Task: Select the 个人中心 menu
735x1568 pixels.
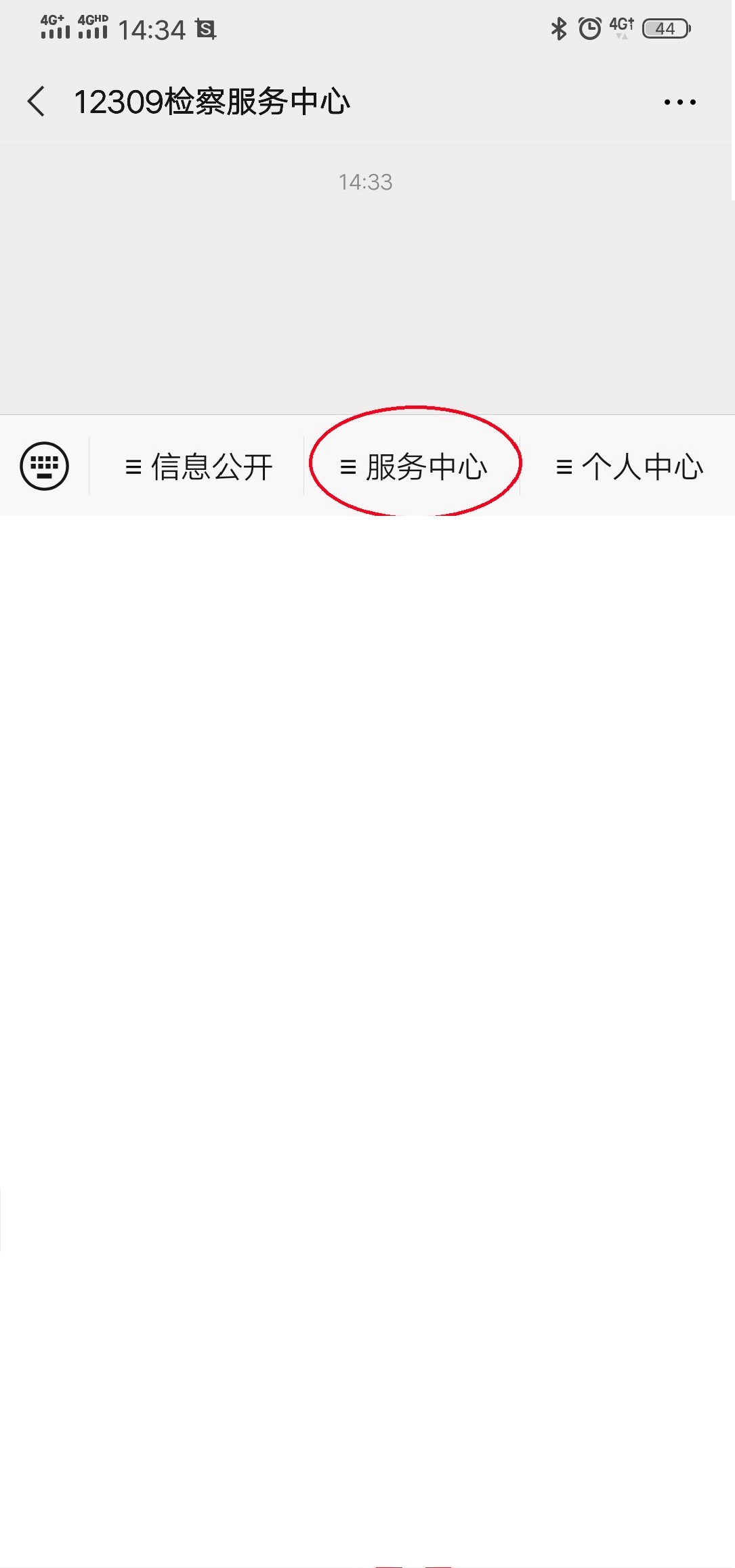Action: (629, 466)
